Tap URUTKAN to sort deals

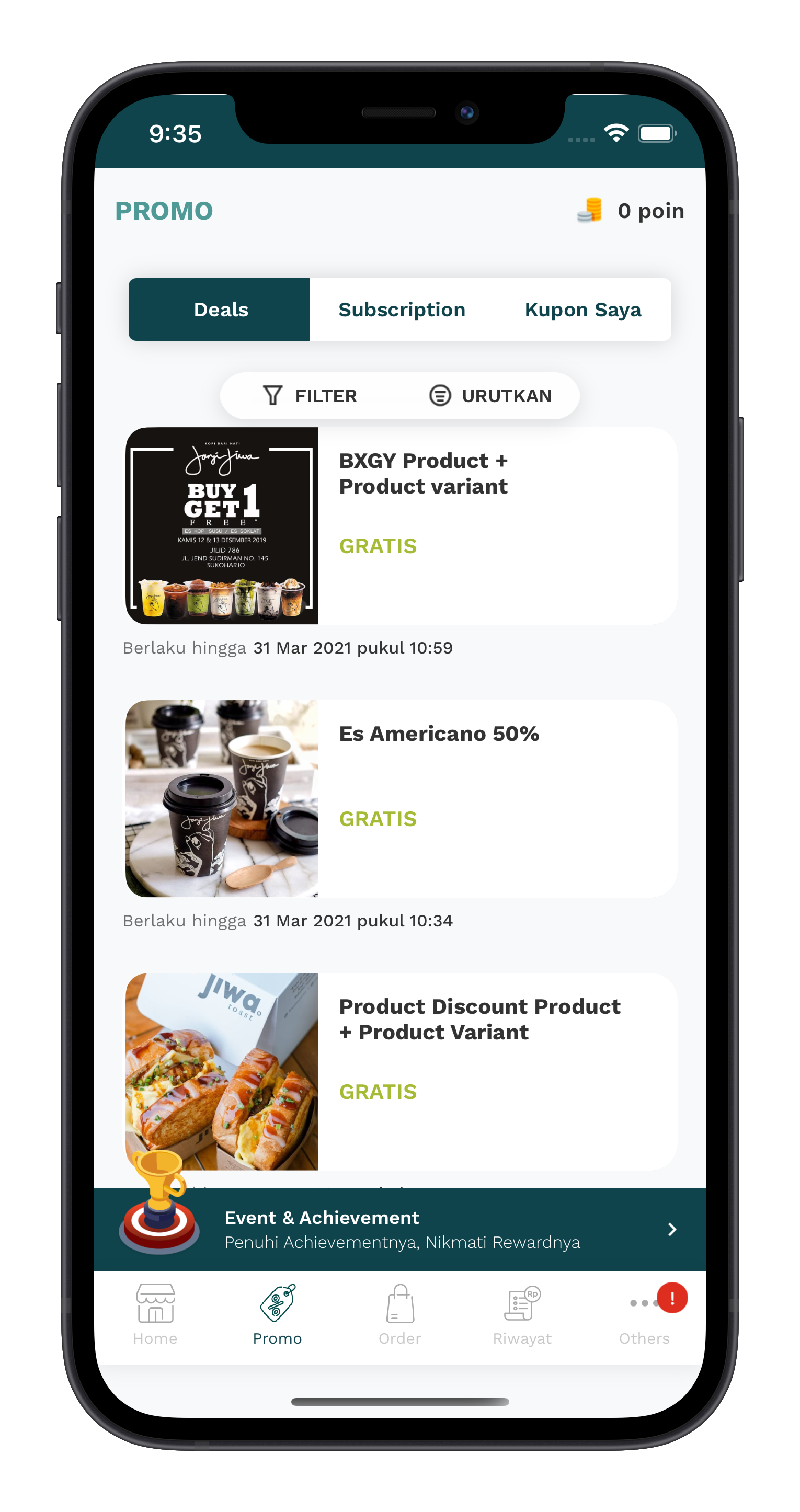click(x=490, y=396)
